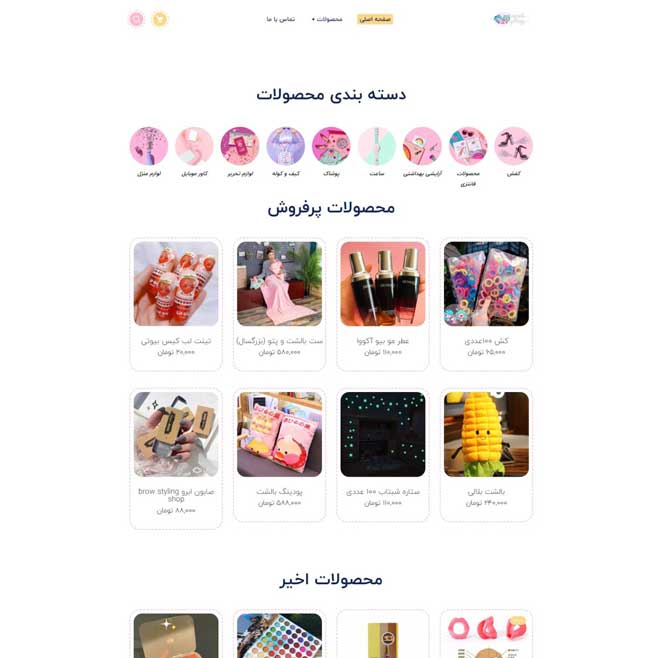662x658 pixels.
Task: Expand the محصولات products menu
Action: pos(328,19)
